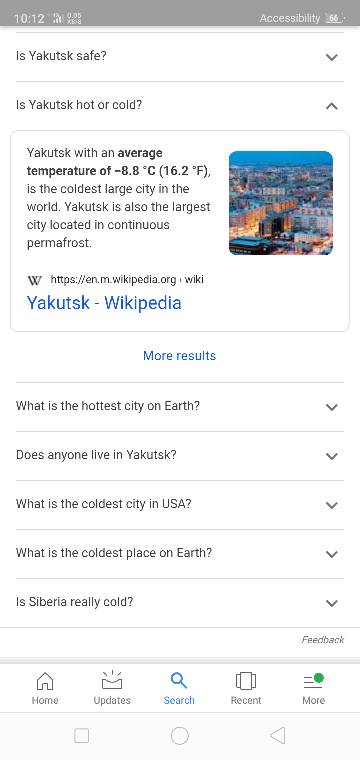The image size is (360, 760).
Task: Collapse "Is Yakutsk hot or cold?"
Action: (x=180, y=106)
